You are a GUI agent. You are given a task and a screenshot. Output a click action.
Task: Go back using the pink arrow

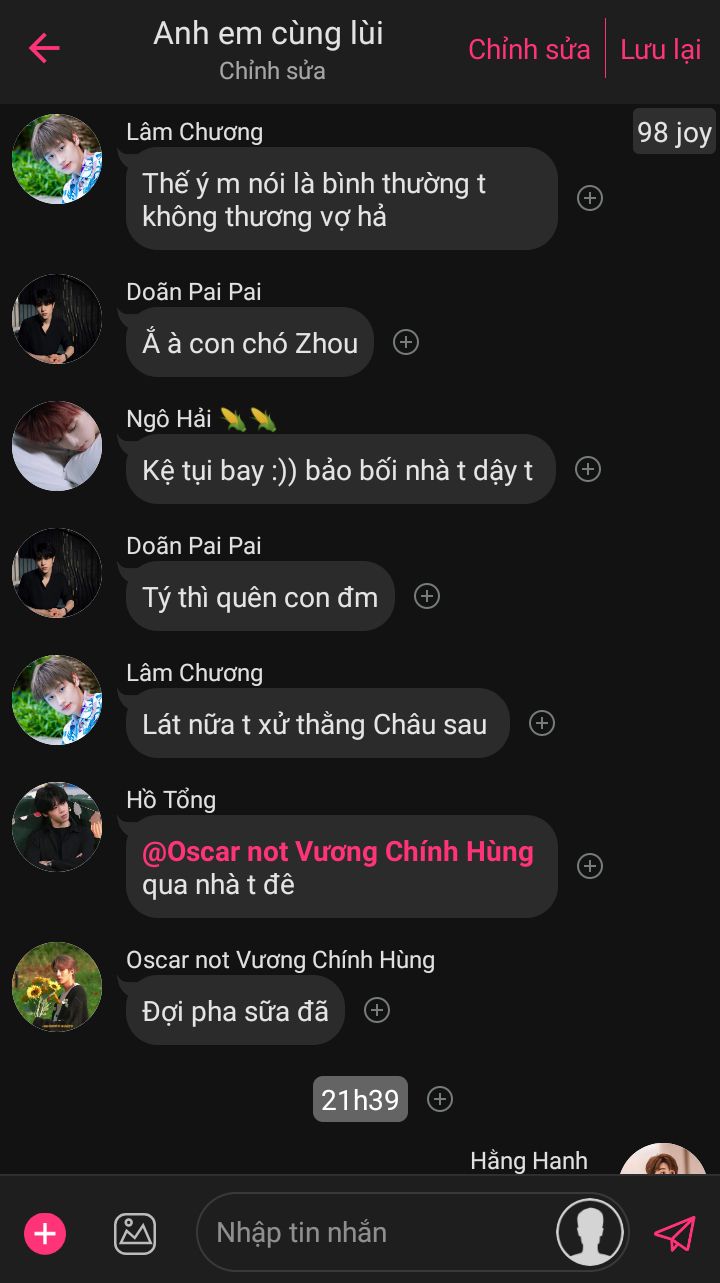(44, 48)
